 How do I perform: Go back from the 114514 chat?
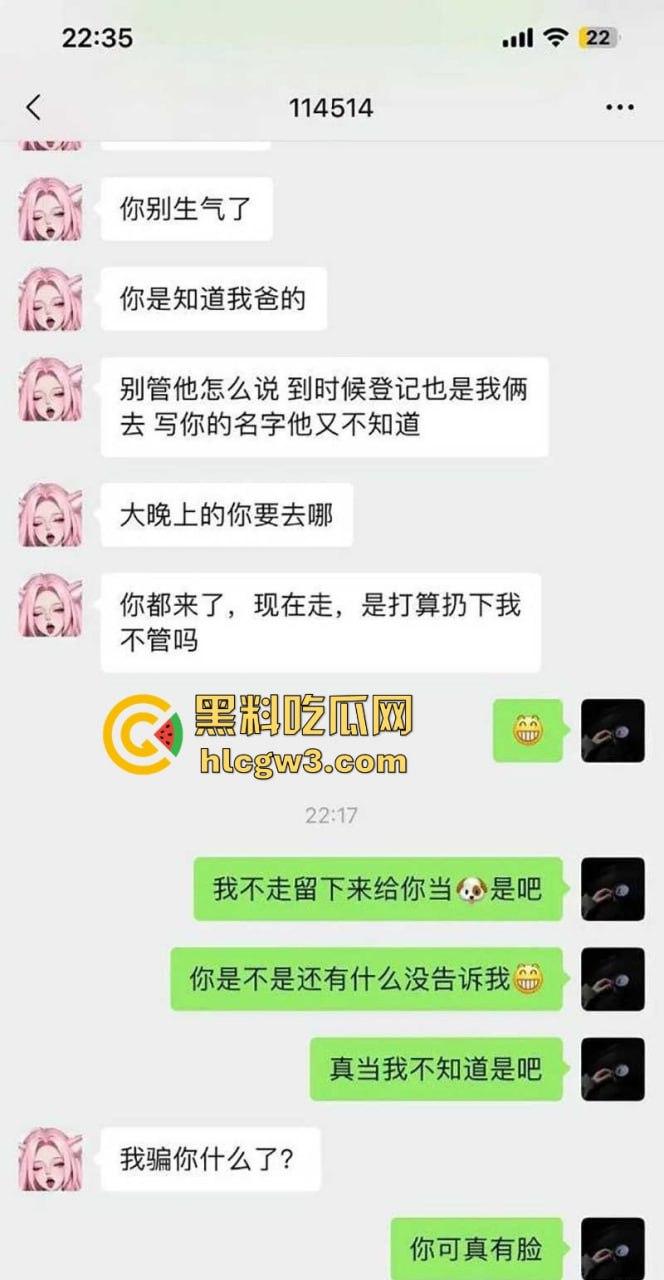(x=34, y=108)
